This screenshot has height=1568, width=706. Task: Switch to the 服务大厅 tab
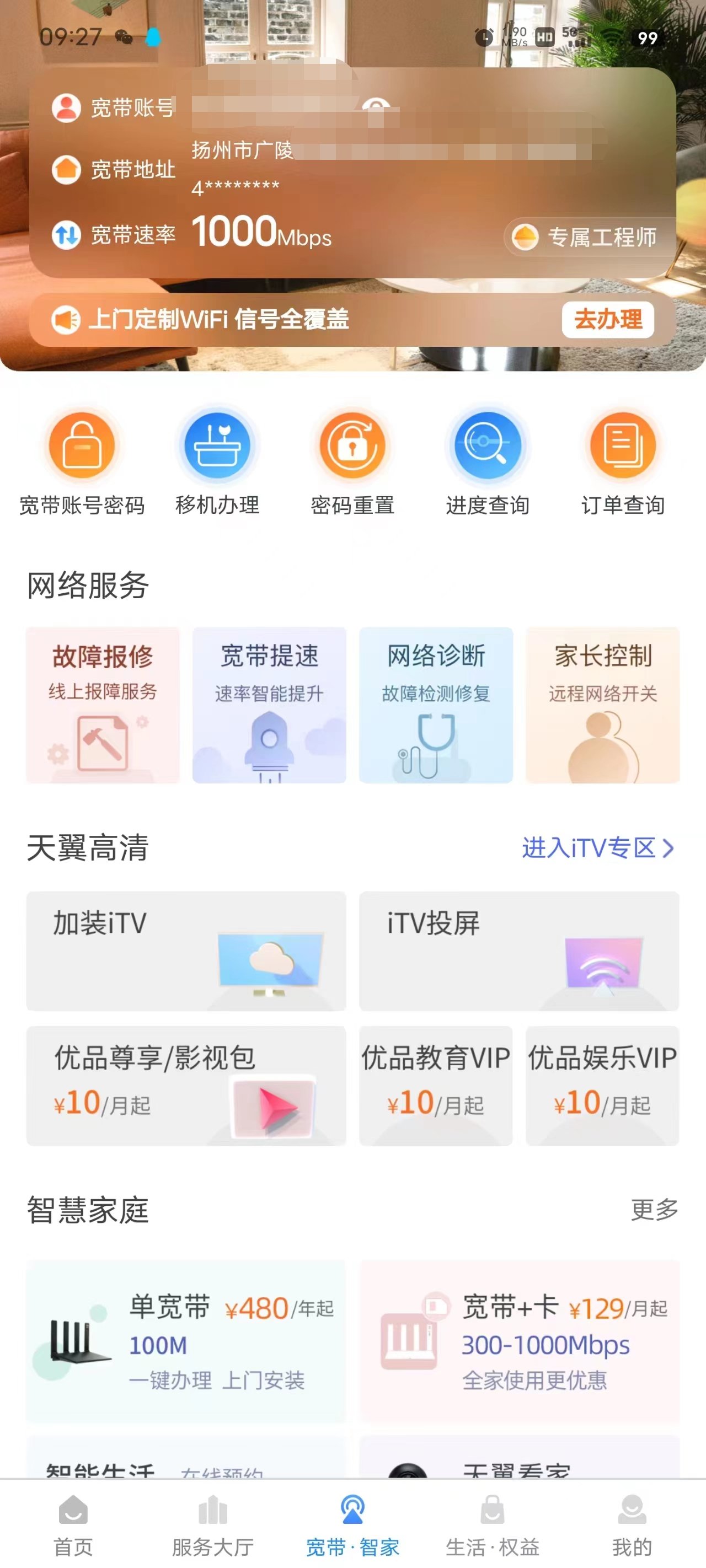212,1526
